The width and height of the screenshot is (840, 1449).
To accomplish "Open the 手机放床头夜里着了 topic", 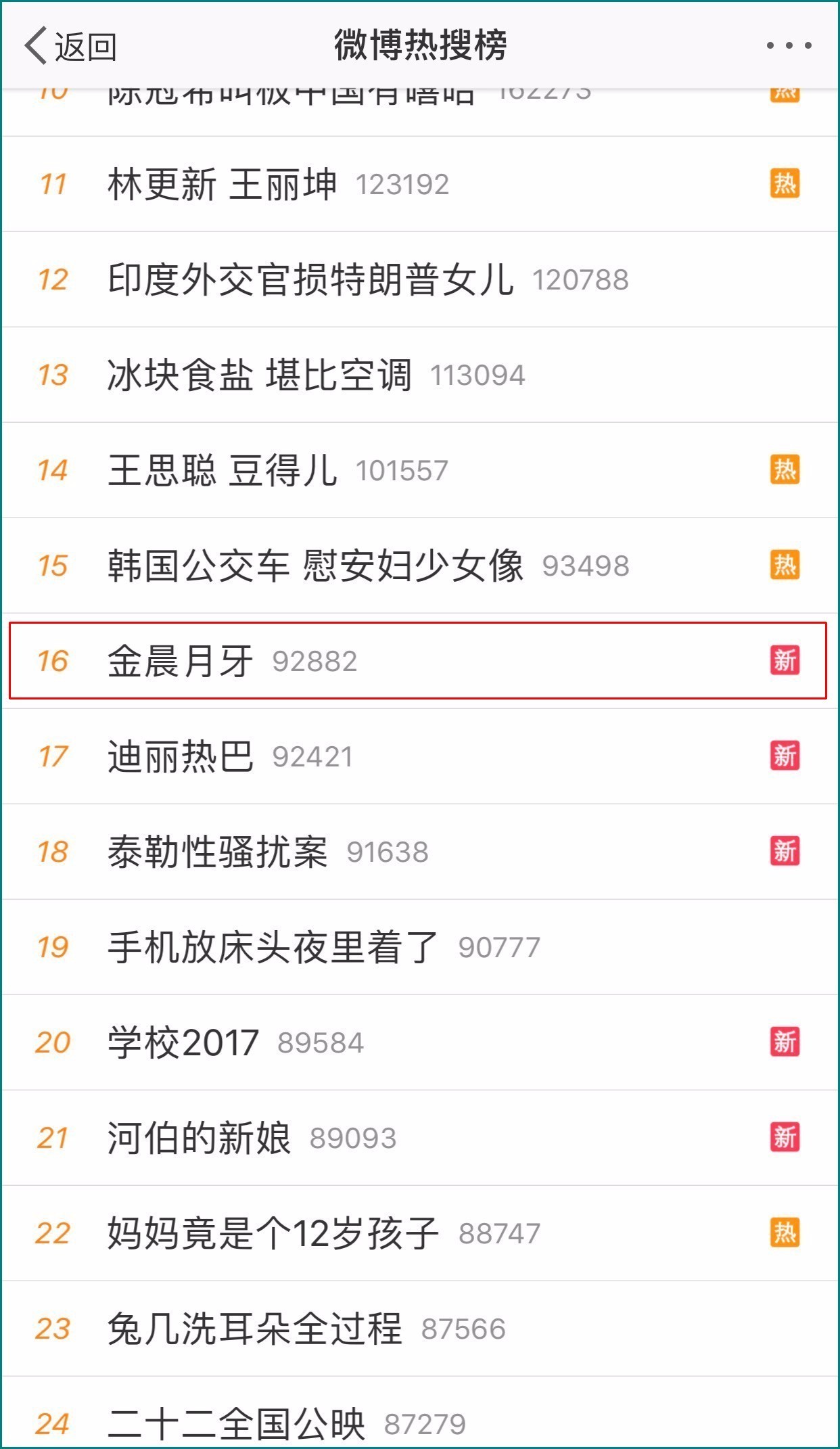I will [273, 947].
